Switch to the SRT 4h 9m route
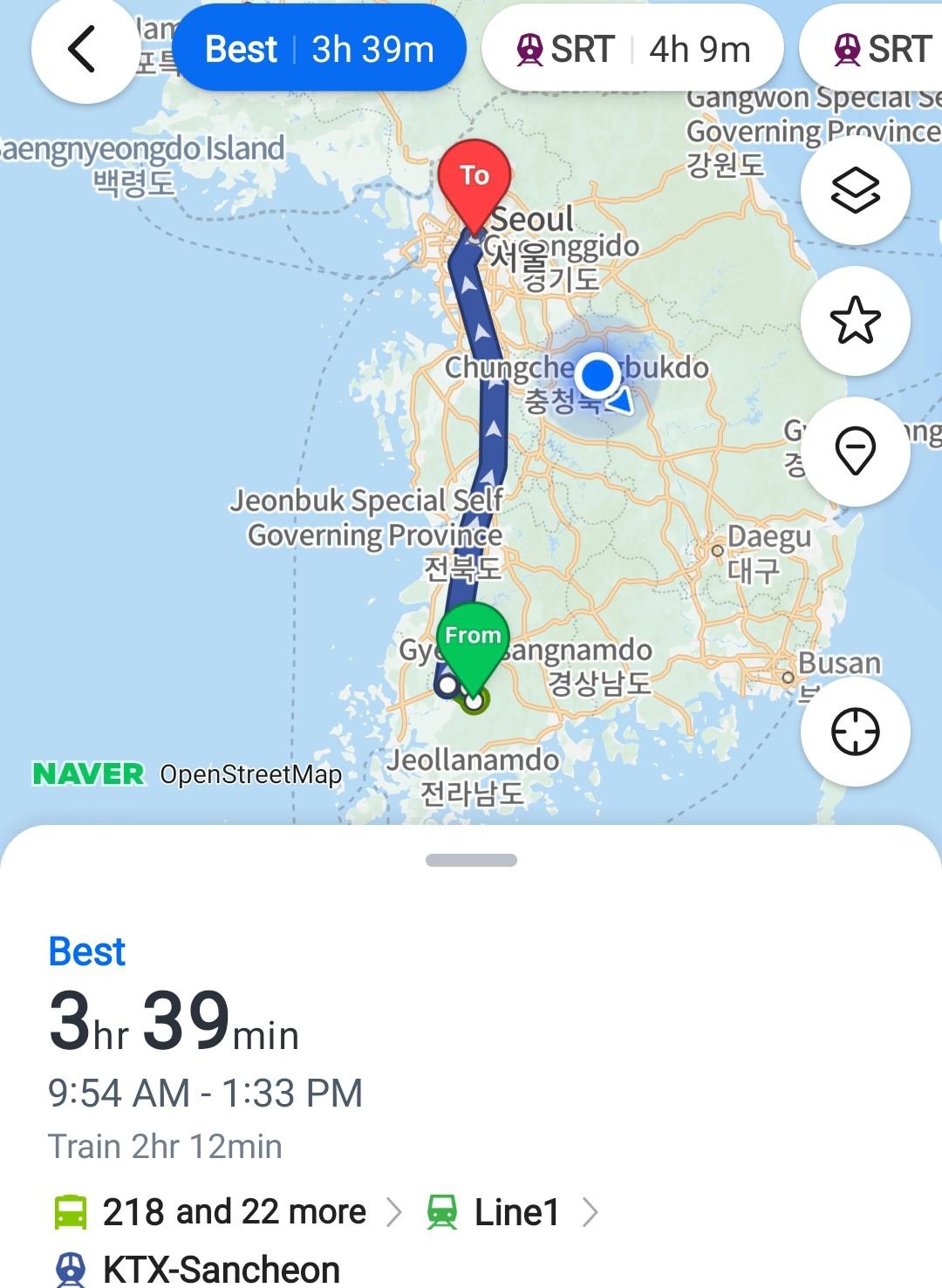Screen dimensions: 942x1288 click(x=632, y=49)
